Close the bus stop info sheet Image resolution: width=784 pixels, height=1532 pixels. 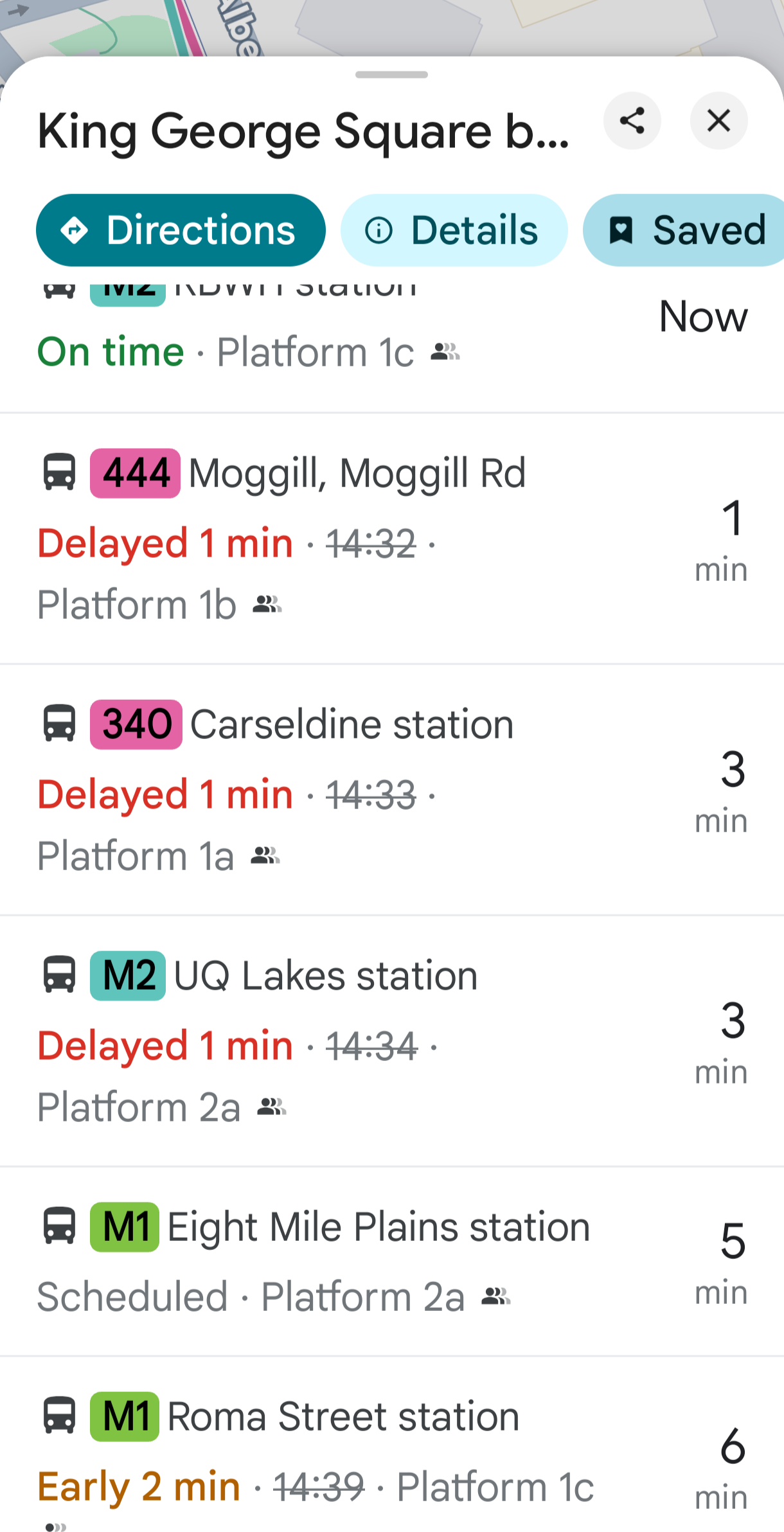click(718, 121)
